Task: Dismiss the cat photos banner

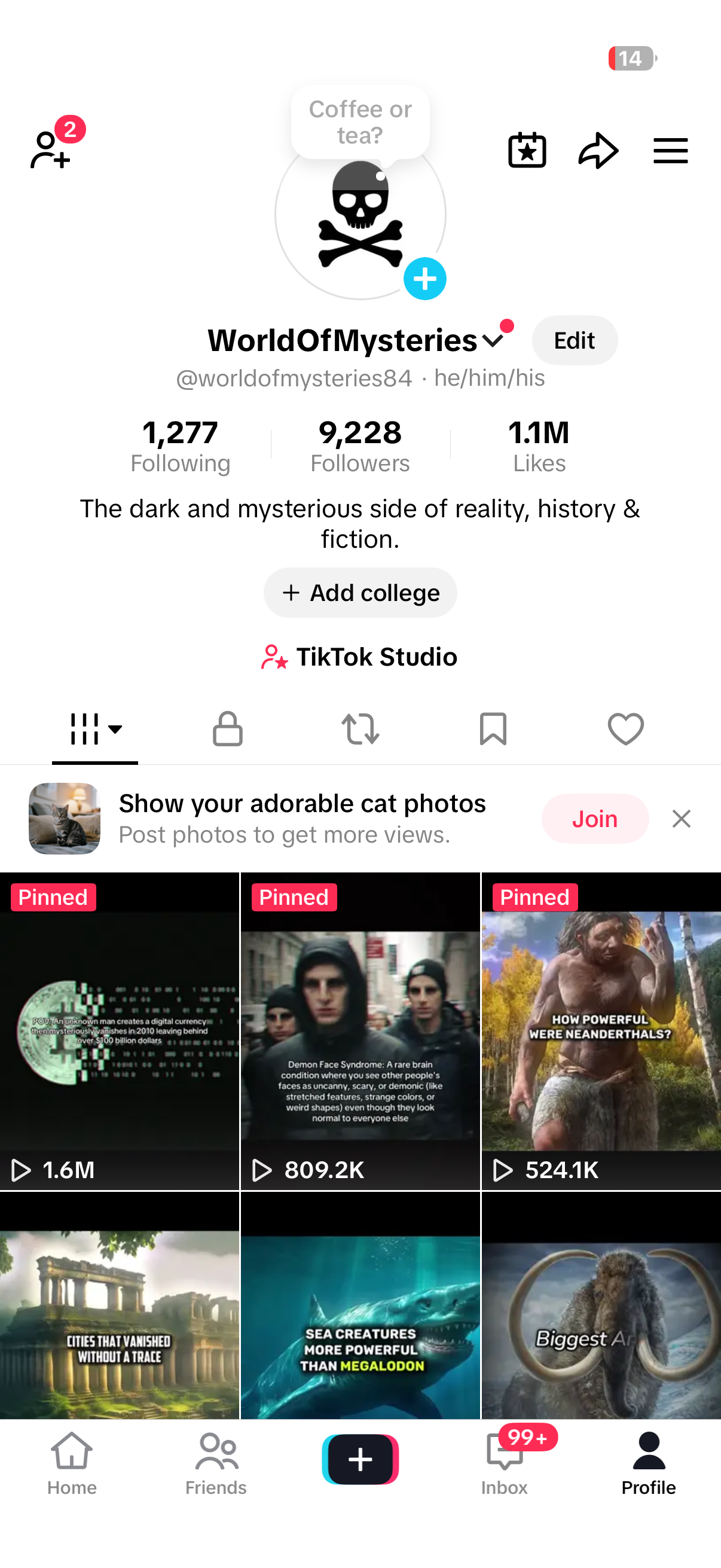Action: [x=682, y=819]
